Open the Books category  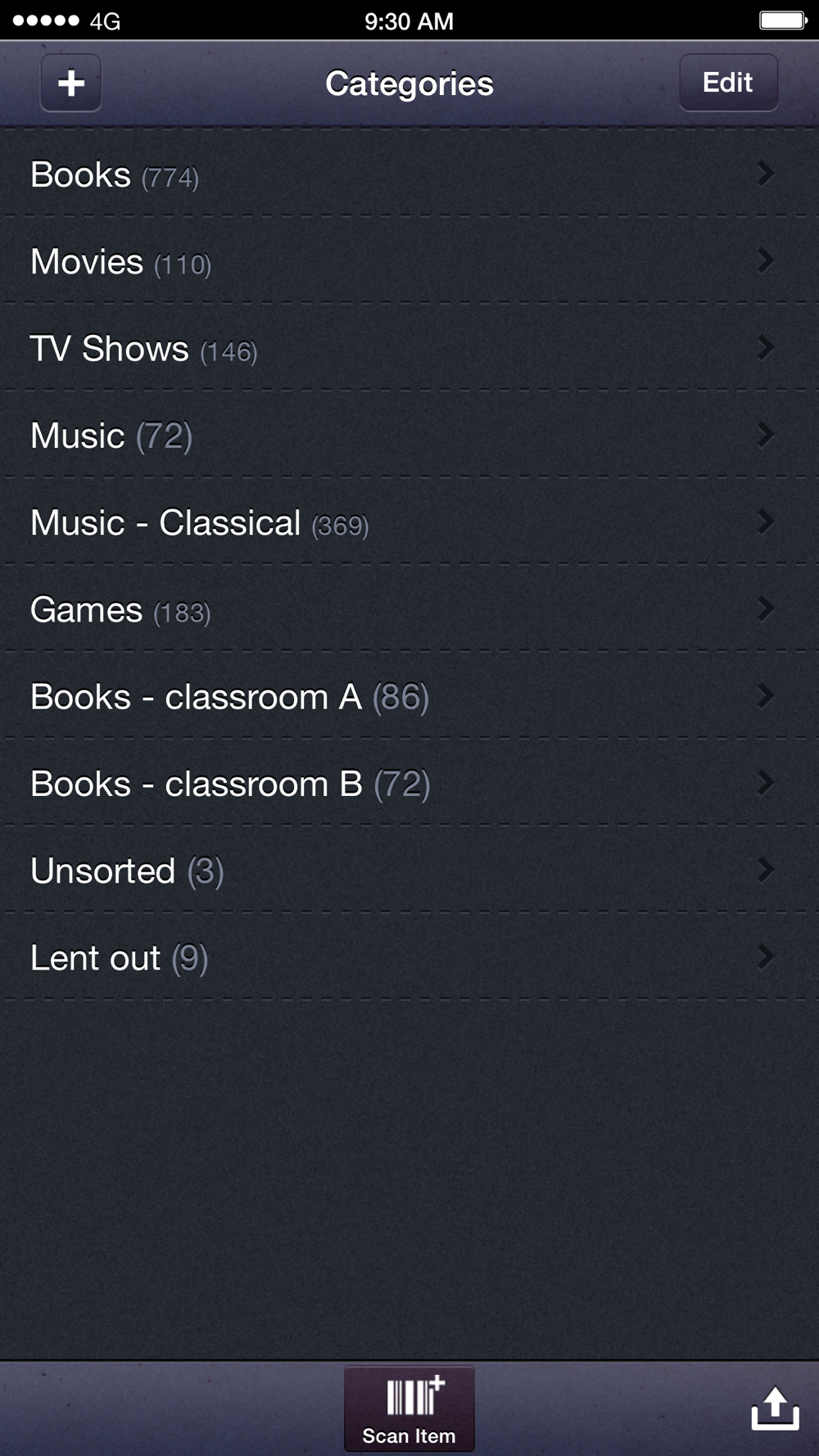tap(401, 174)
